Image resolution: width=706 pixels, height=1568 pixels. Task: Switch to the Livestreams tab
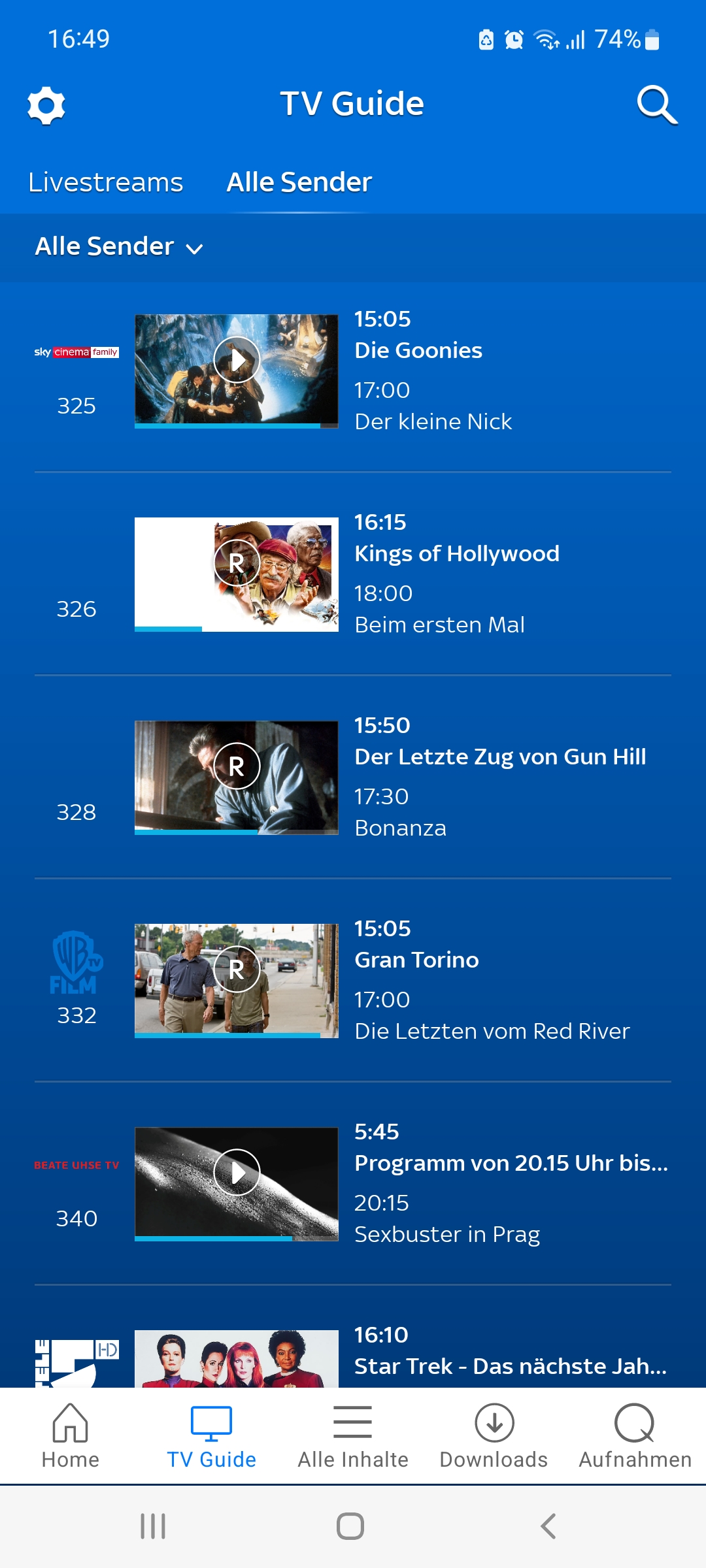pyautogui.click(x=106, y=182)
